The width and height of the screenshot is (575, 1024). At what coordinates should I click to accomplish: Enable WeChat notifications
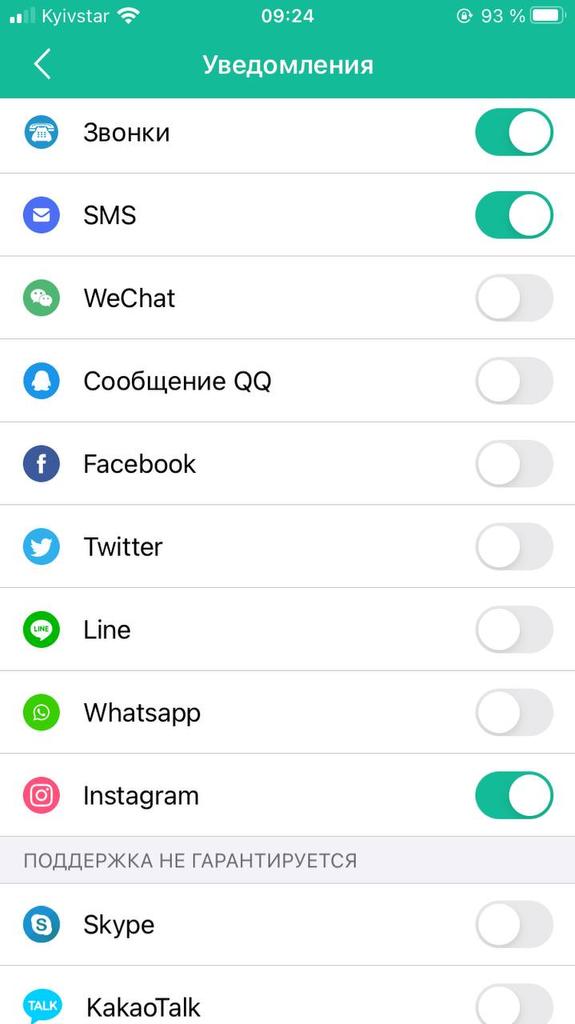tap(514, 298)
